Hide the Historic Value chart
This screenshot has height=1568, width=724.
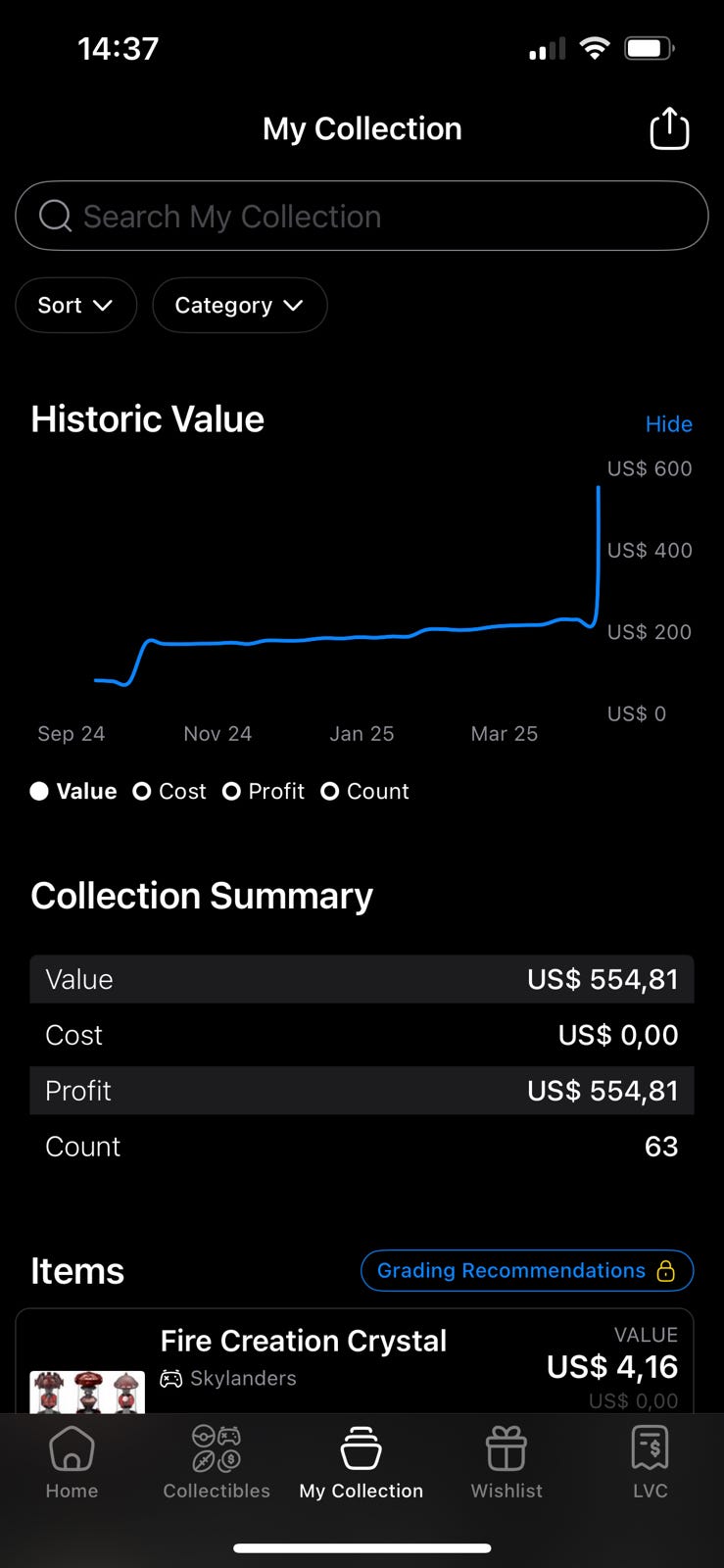(668, 424)
